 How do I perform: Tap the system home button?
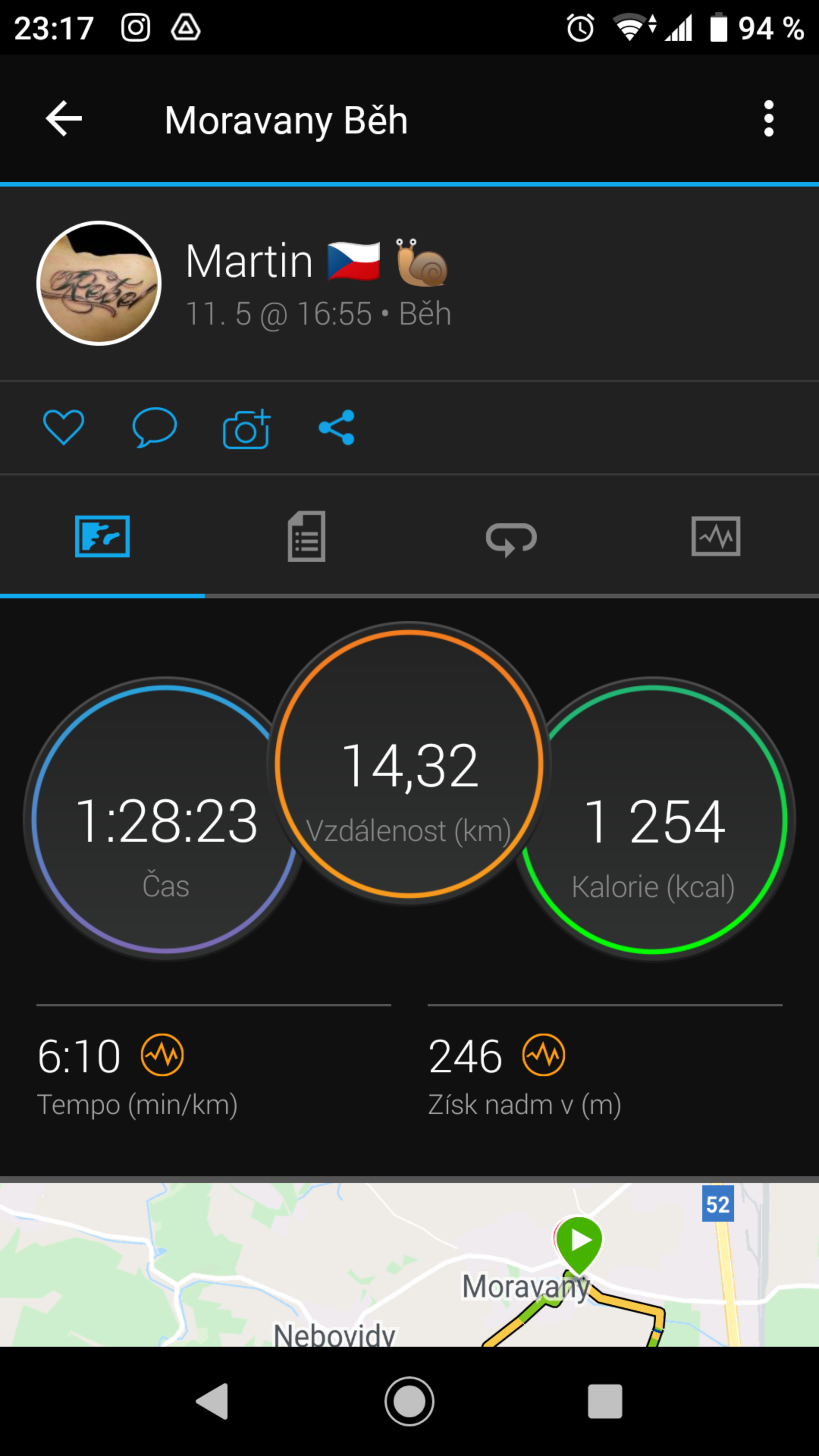coord(409,1401)
